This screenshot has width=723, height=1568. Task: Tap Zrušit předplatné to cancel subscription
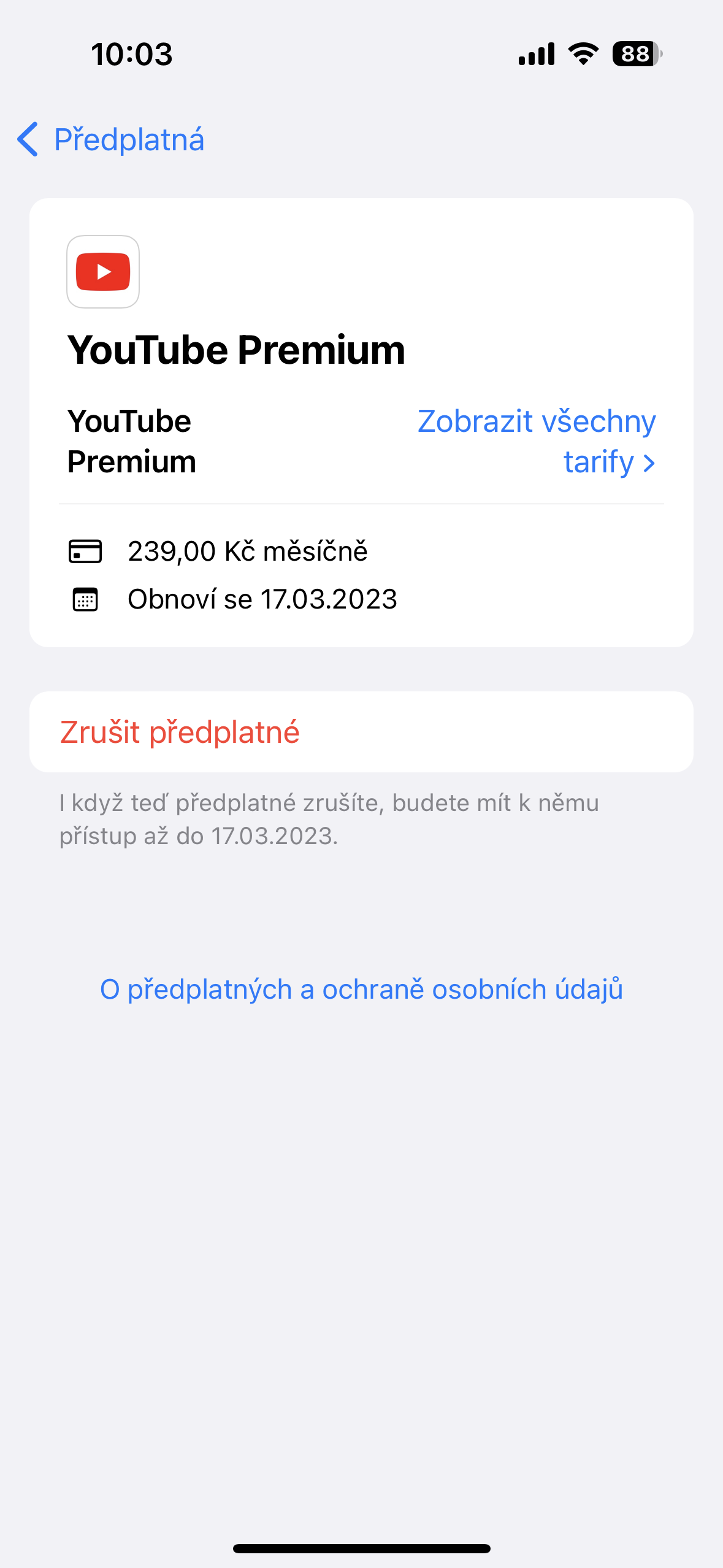coord(180,732)
